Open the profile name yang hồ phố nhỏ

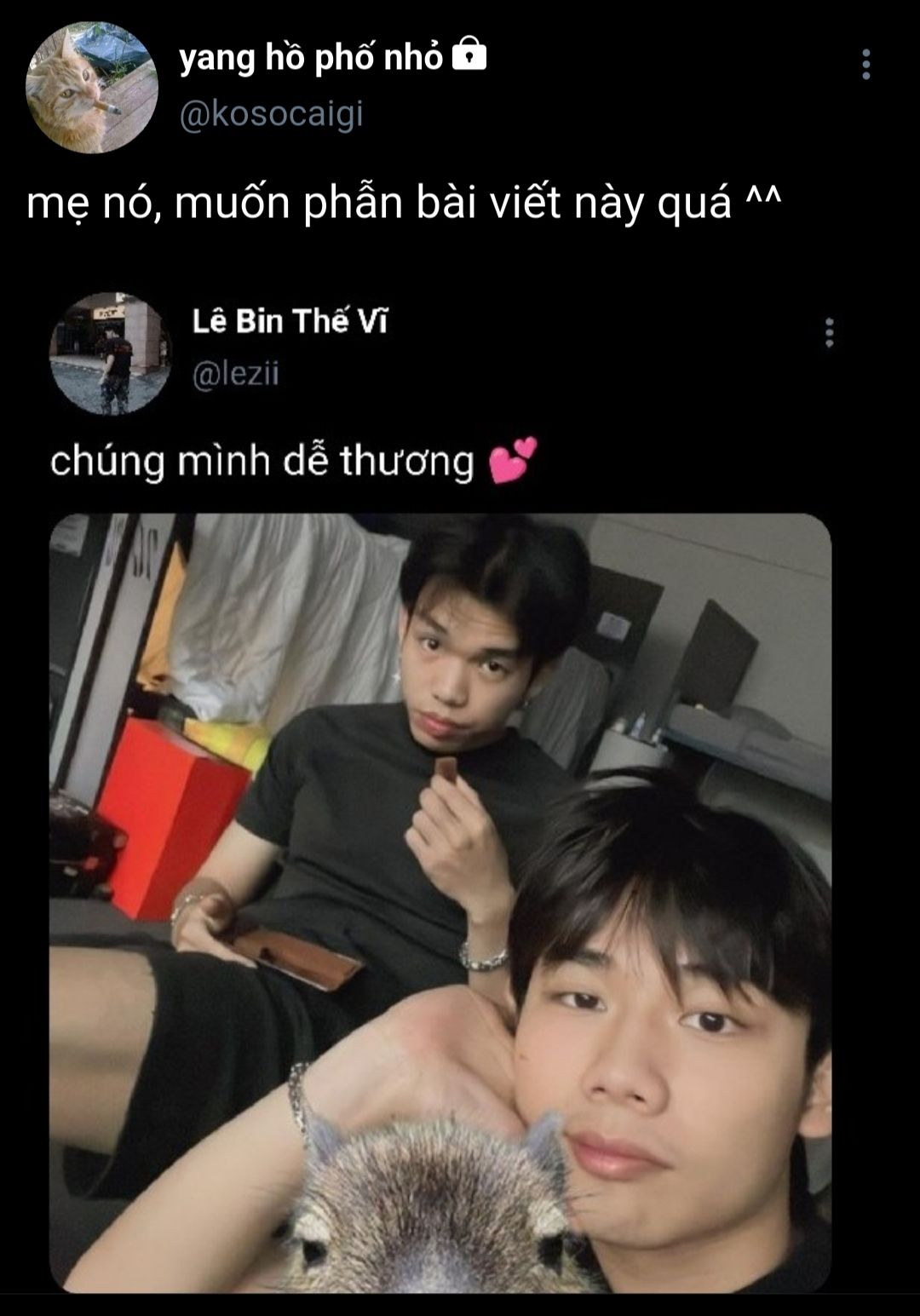[311, 58]
